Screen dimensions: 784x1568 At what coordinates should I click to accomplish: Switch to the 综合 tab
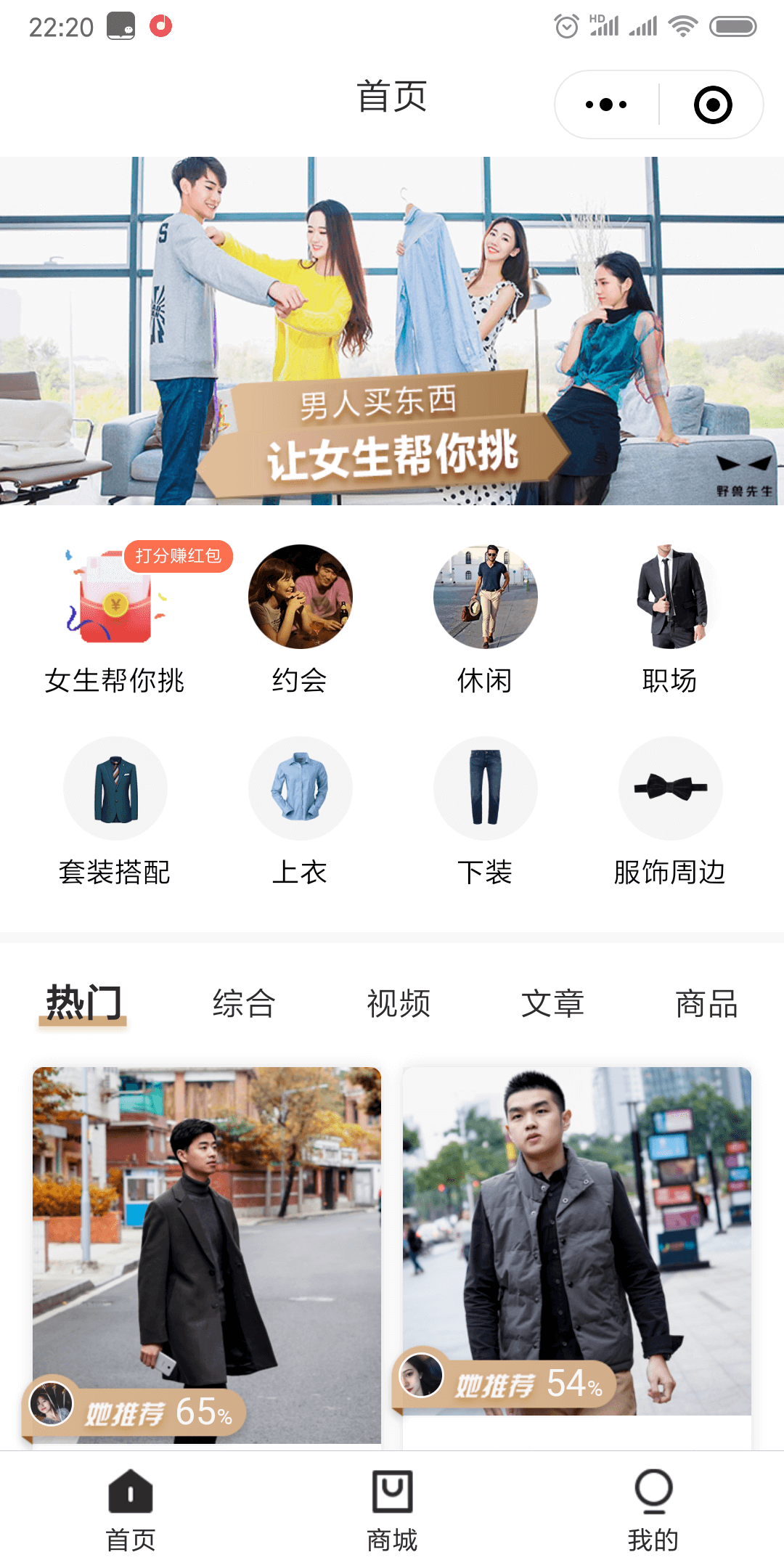point(244,1004)
